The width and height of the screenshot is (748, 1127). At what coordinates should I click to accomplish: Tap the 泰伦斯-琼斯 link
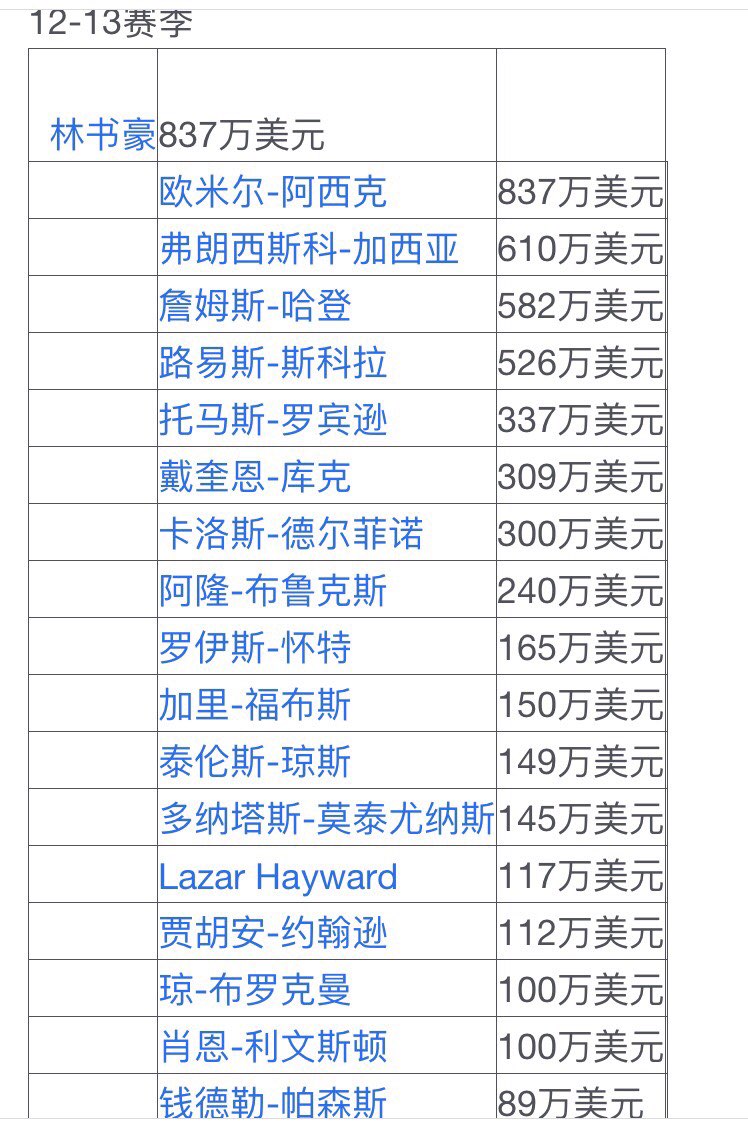coord(255,762)
